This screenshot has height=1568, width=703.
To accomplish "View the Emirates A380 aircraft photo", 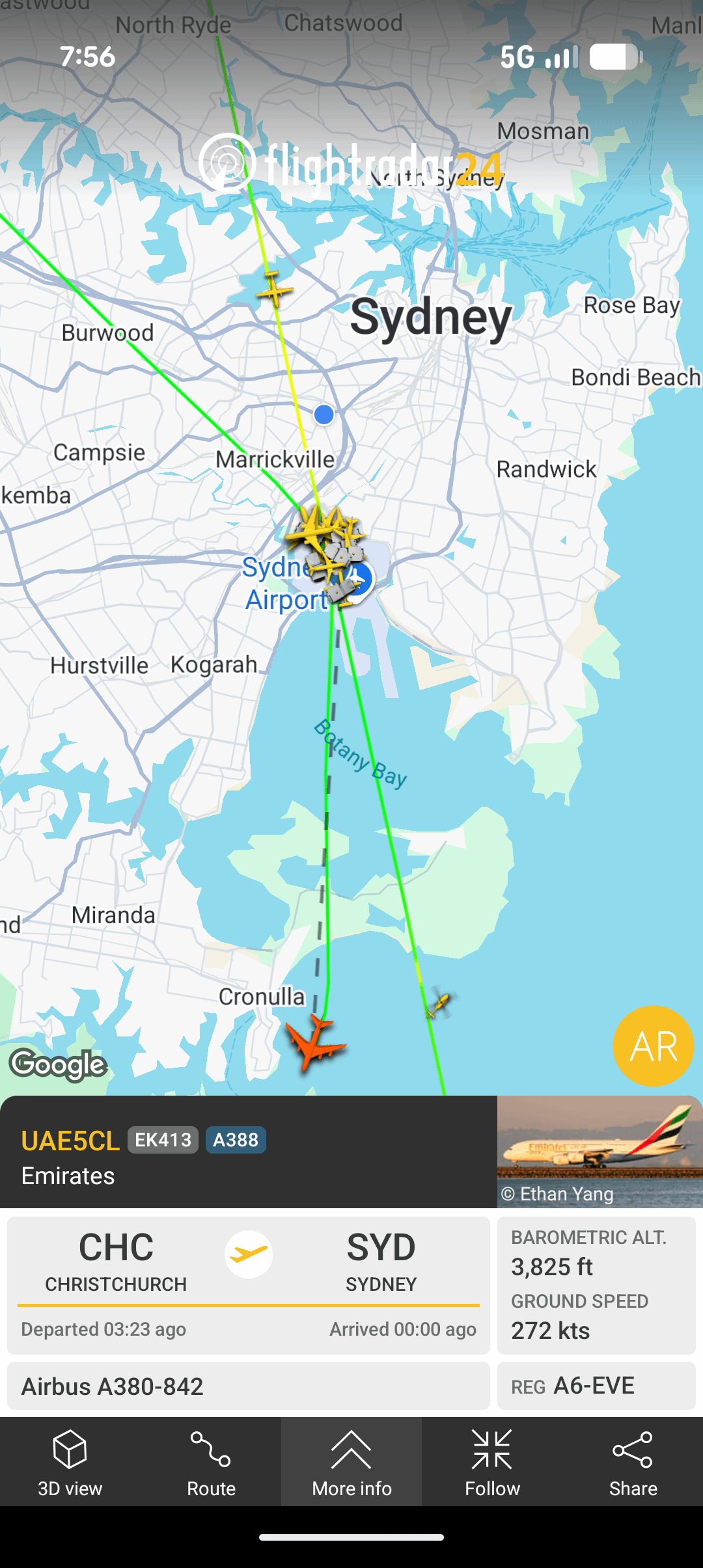I will [x=600, y=1152].
